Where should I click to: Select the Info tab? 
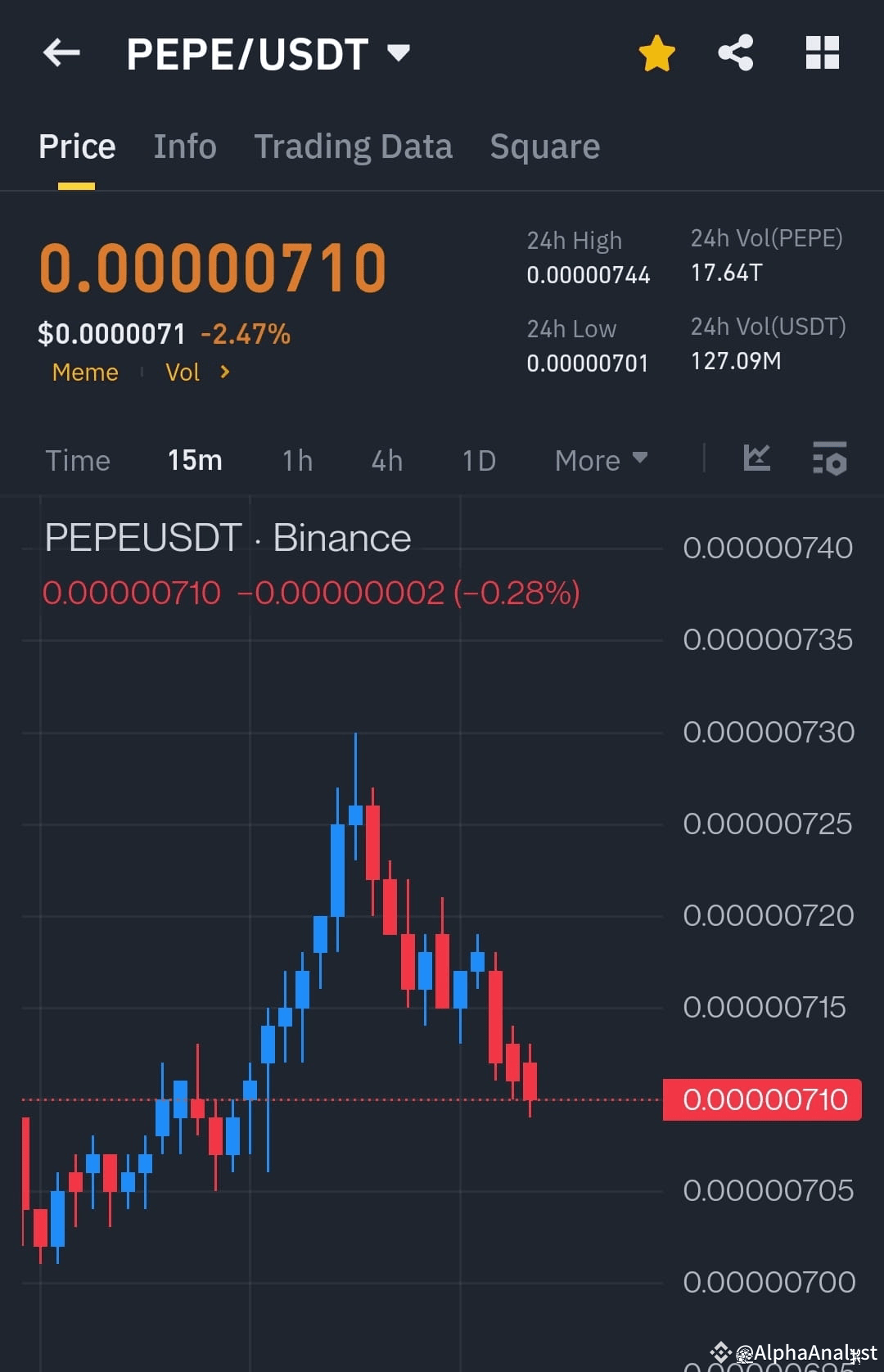pyautogui.click(x=184, y=146)
